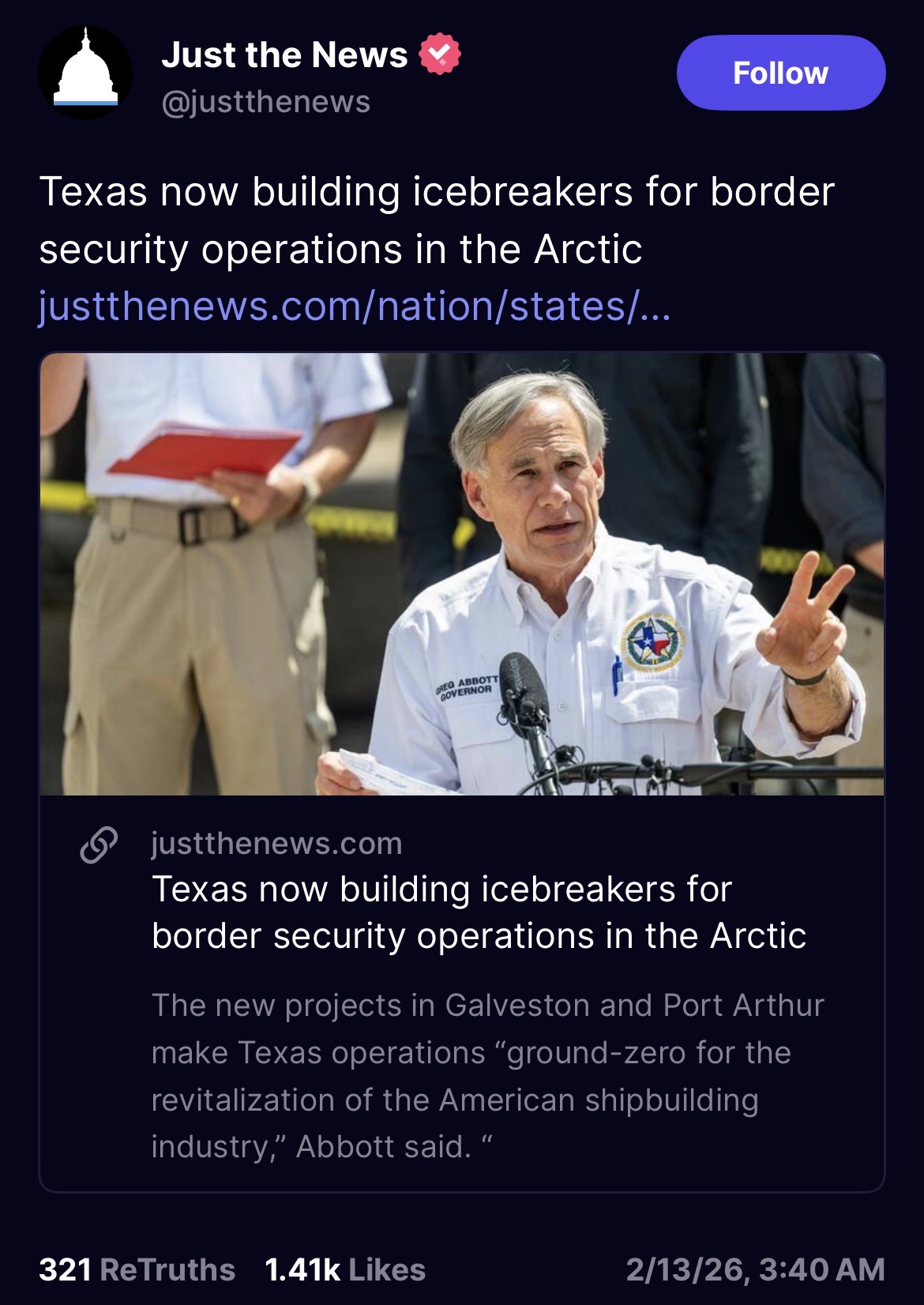The width and height of the screenshot is (924, 1305).
Task: Open the icebreakers article preview card
Action: point(462,772)
